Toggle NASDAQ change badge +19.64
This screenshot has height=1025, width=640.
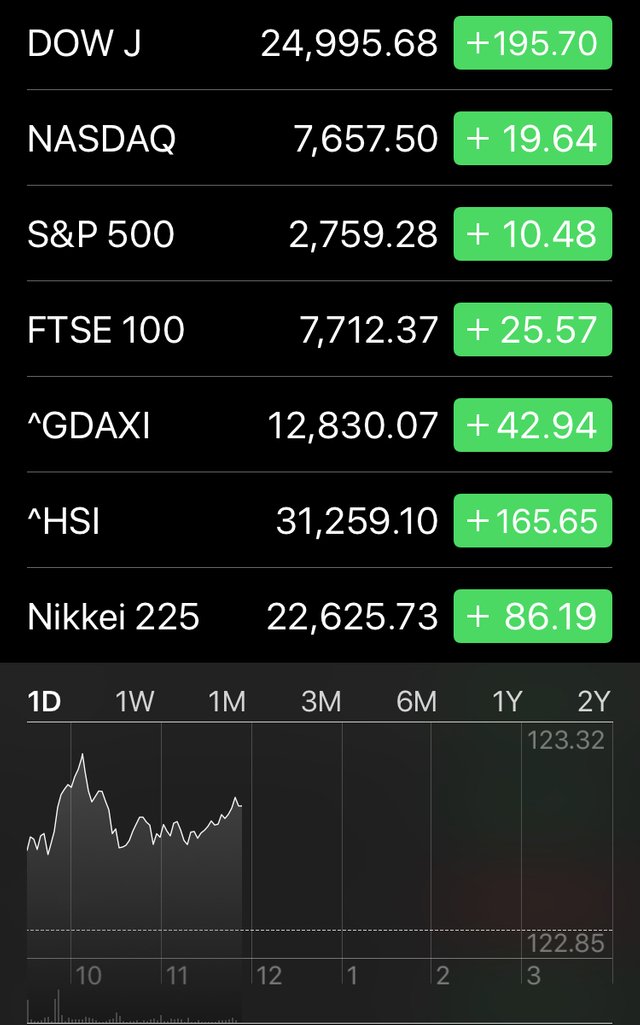click(532, 138)
